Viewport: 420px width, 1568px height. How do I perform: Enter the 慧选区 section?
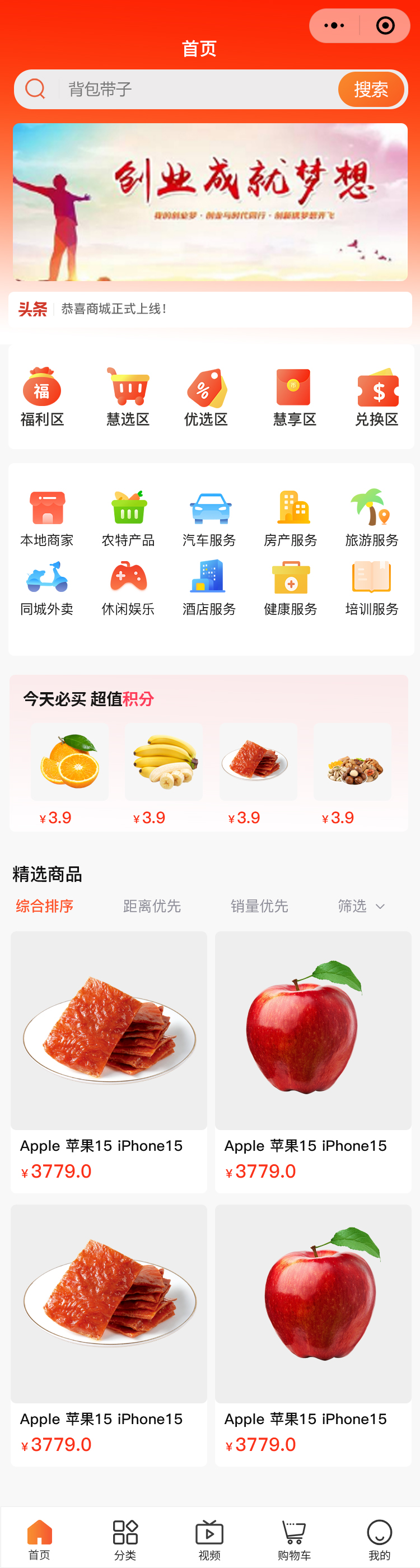(x=128, y=397)
